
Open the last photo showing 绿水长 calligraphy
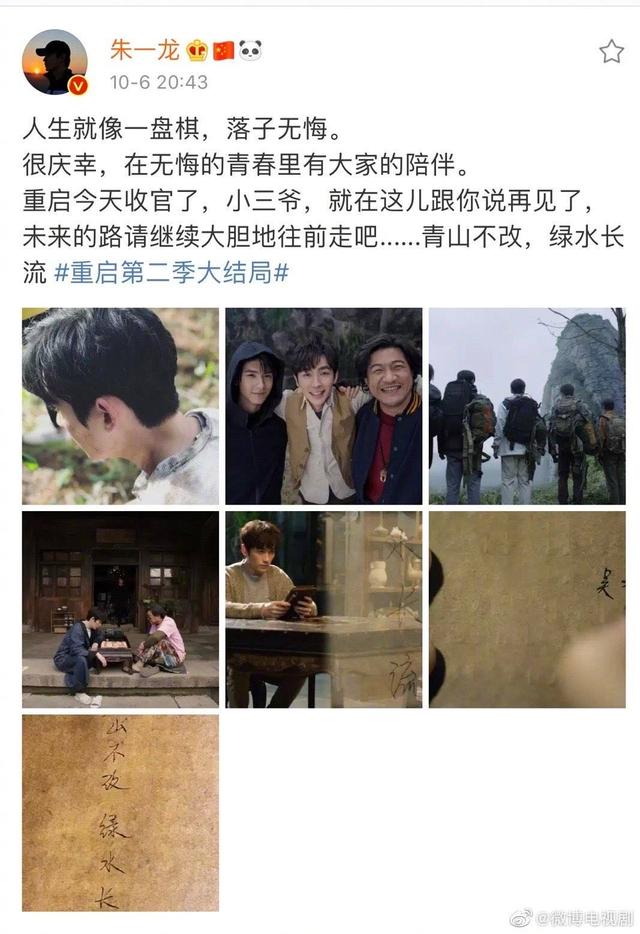[120, 813]
